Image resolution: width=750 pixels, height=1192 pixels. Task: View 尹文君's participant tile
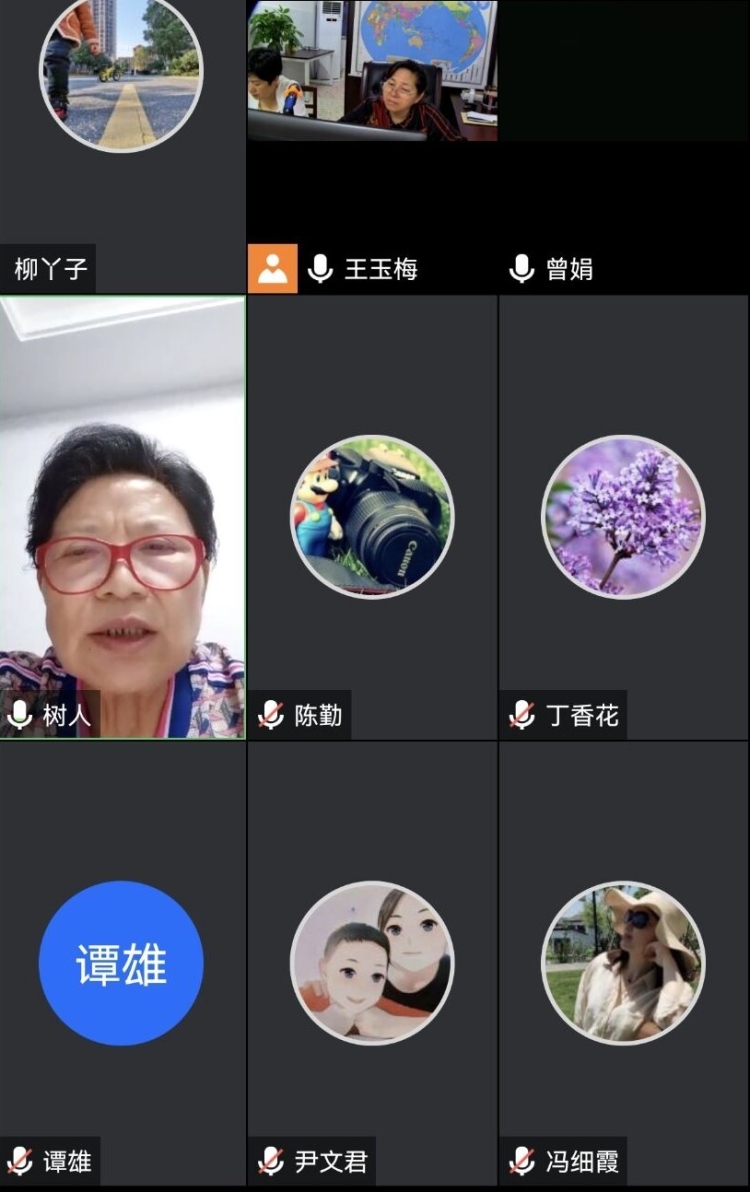[x=372, y=963]
